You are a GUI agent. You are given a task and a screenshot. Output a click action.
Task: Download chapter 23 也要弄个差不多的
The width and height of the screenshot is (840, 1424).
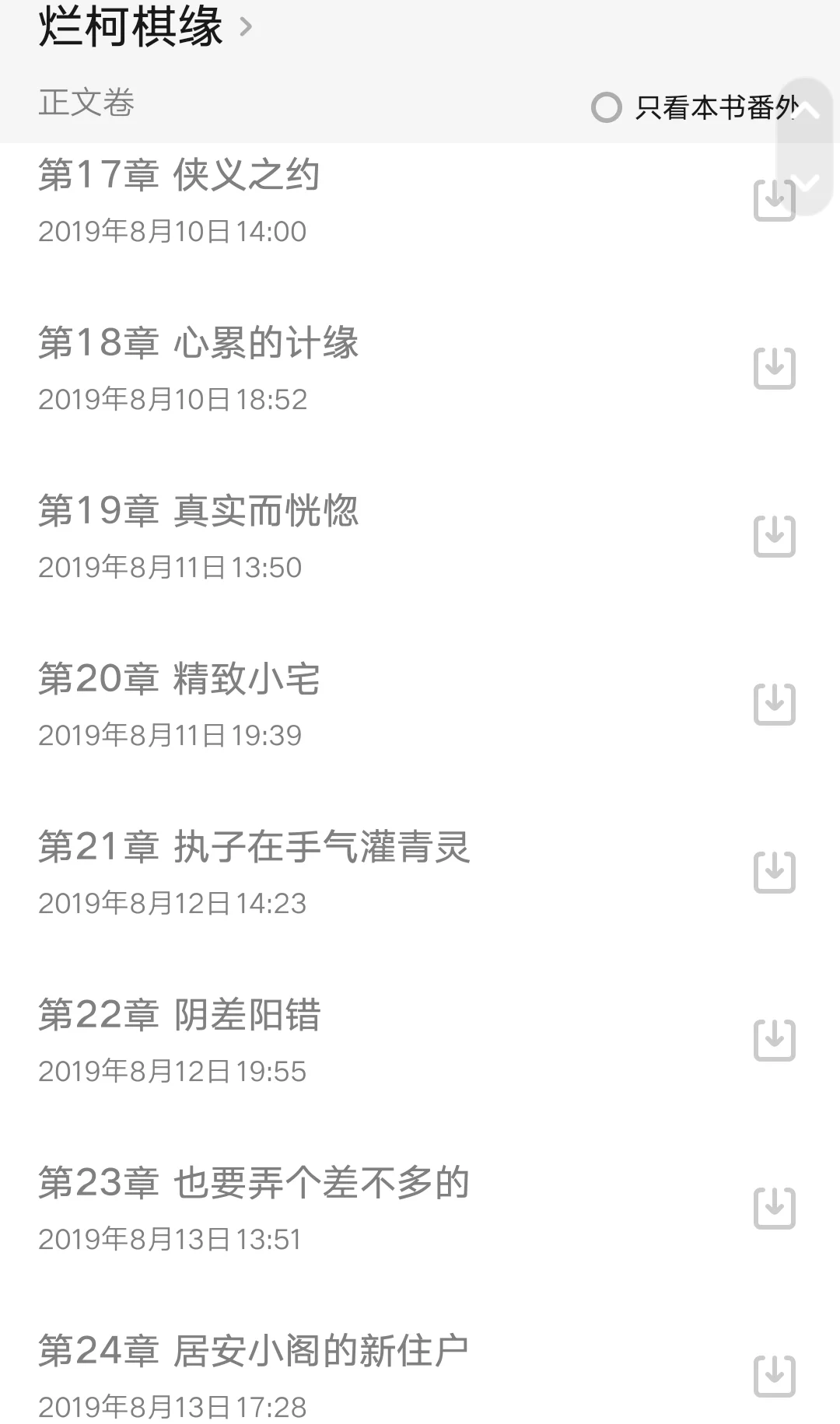[775, 1208]
